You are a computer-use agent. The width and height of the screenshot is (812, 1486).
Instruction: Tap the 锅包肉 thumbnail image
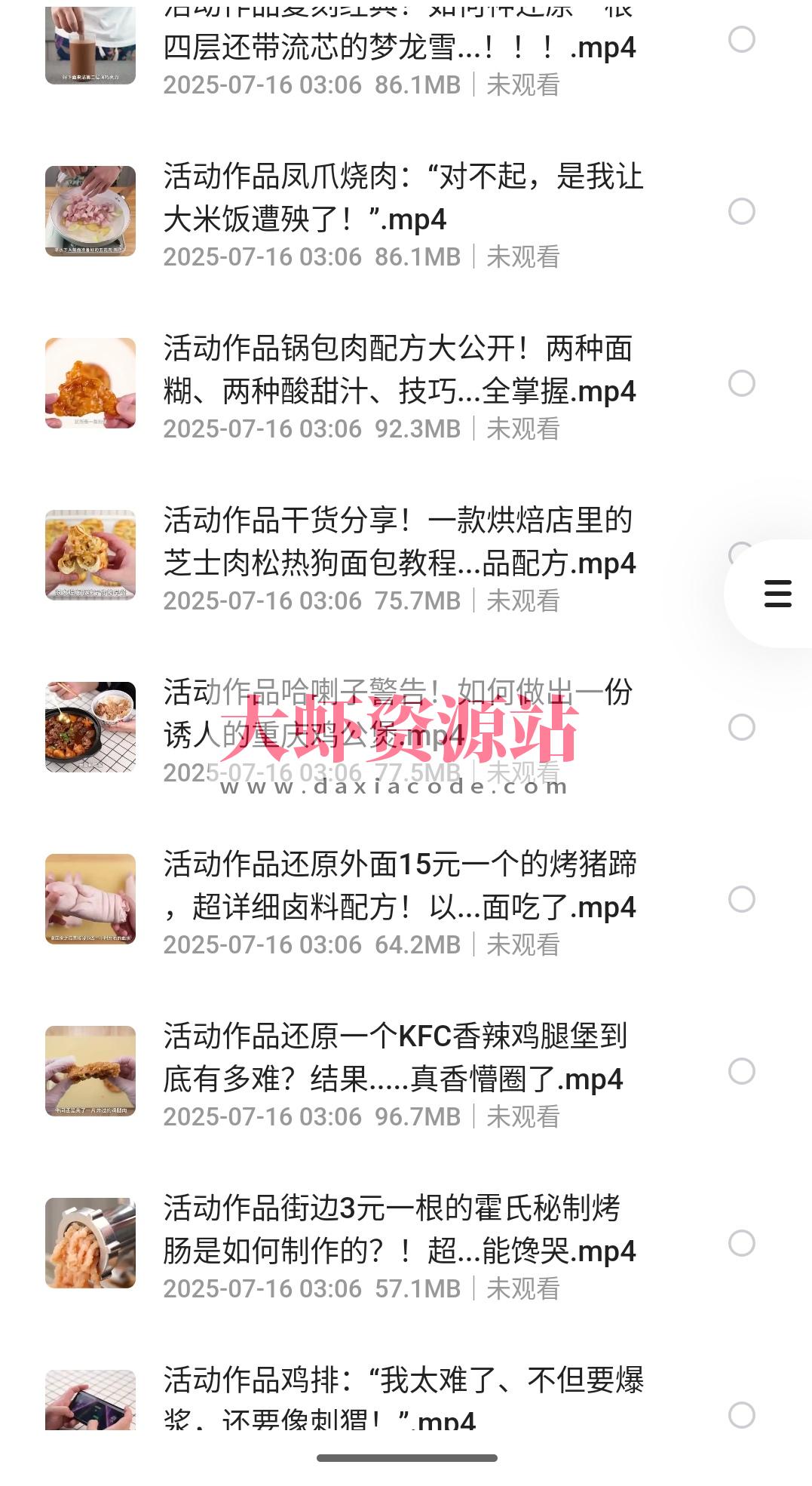click(x=90, y=384)
